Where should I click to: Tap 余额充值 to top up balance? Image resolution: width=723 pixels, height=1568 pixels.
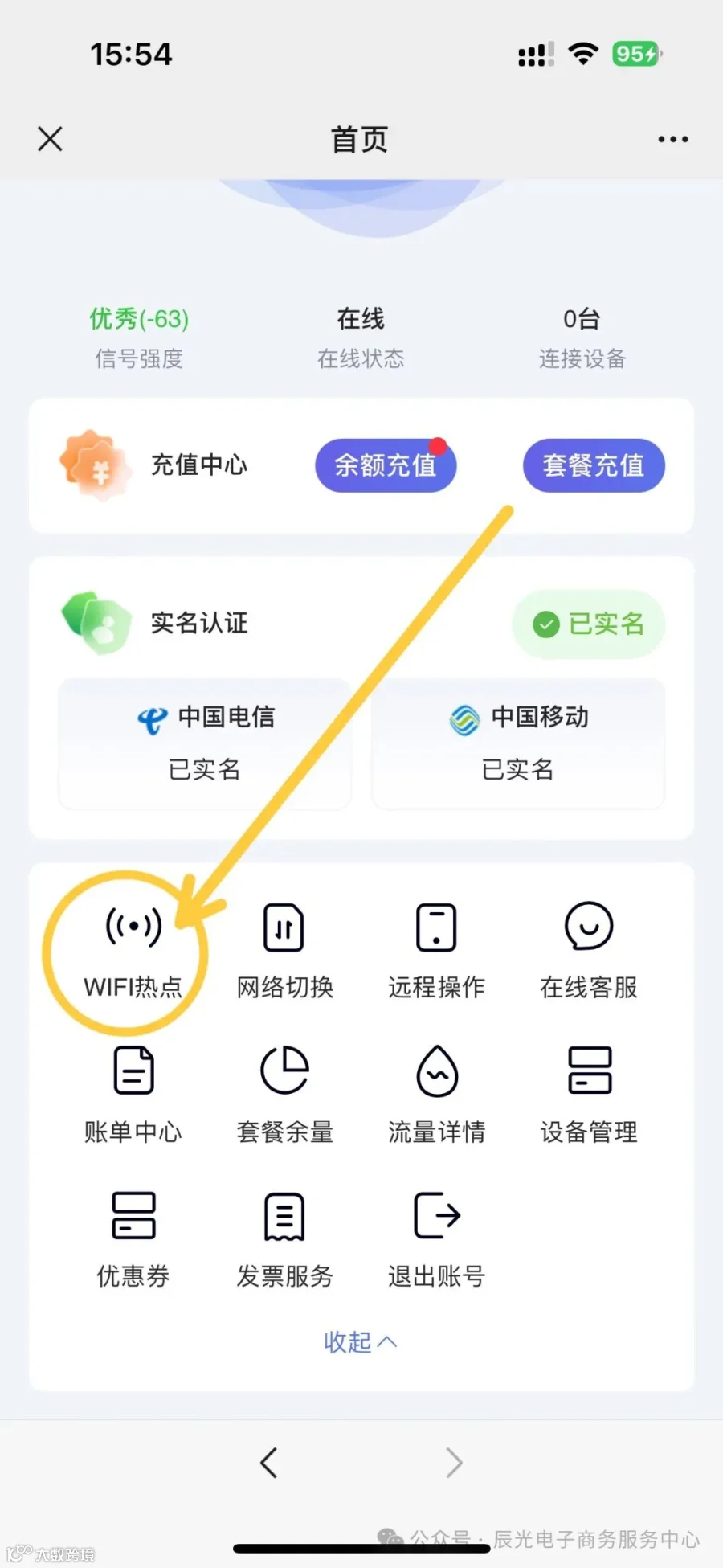click(386, 465)
